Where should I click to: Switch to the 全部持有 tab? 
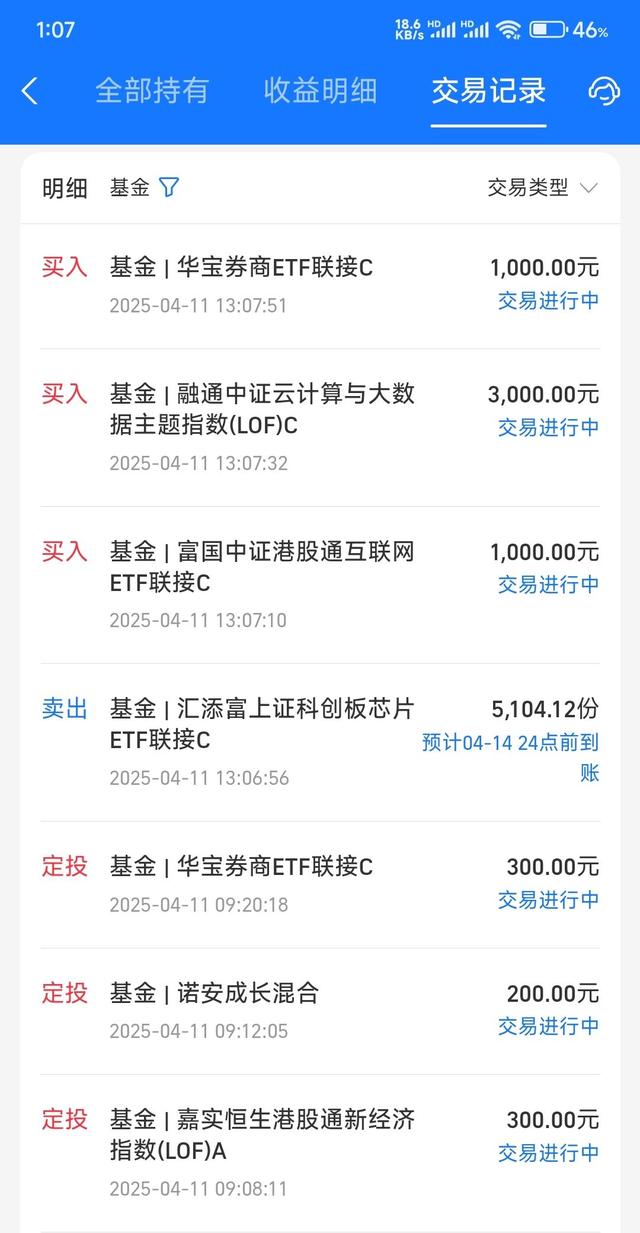[152, 91]
